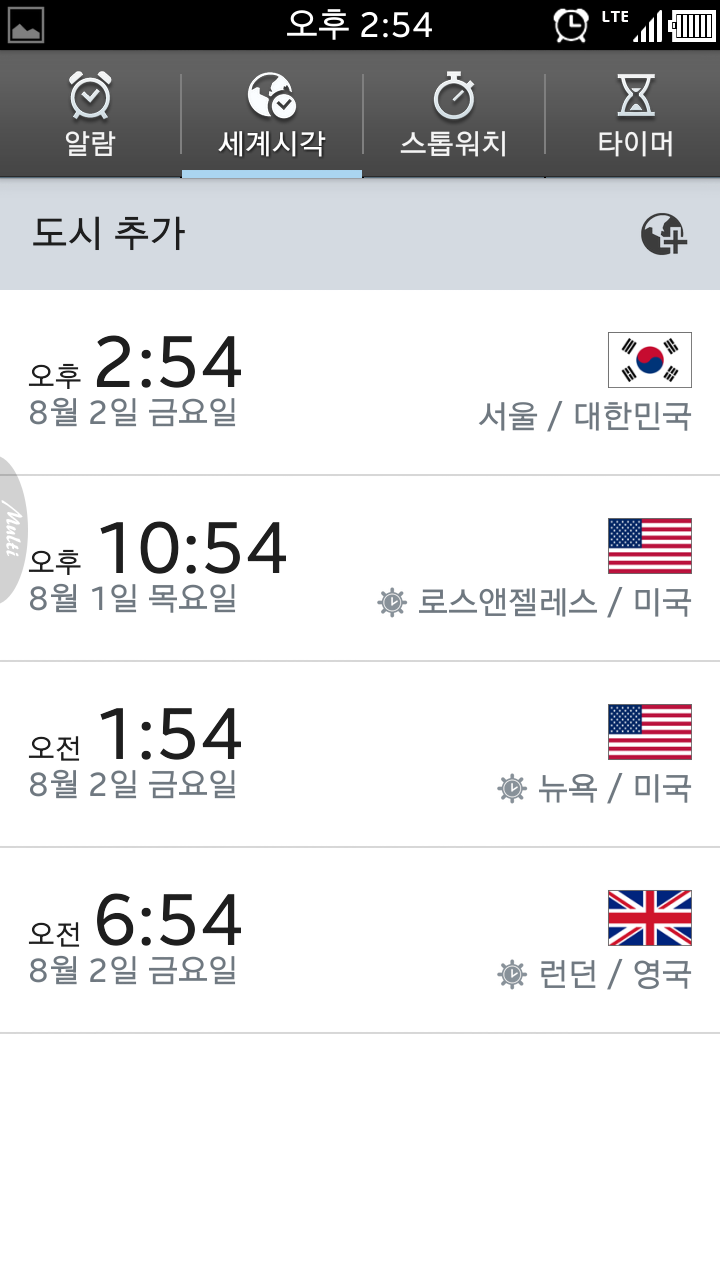Select the 로스앤젤레스 / 미국 clock row
The width and height of the screenshot is (720, 1280).
[360, 568]
